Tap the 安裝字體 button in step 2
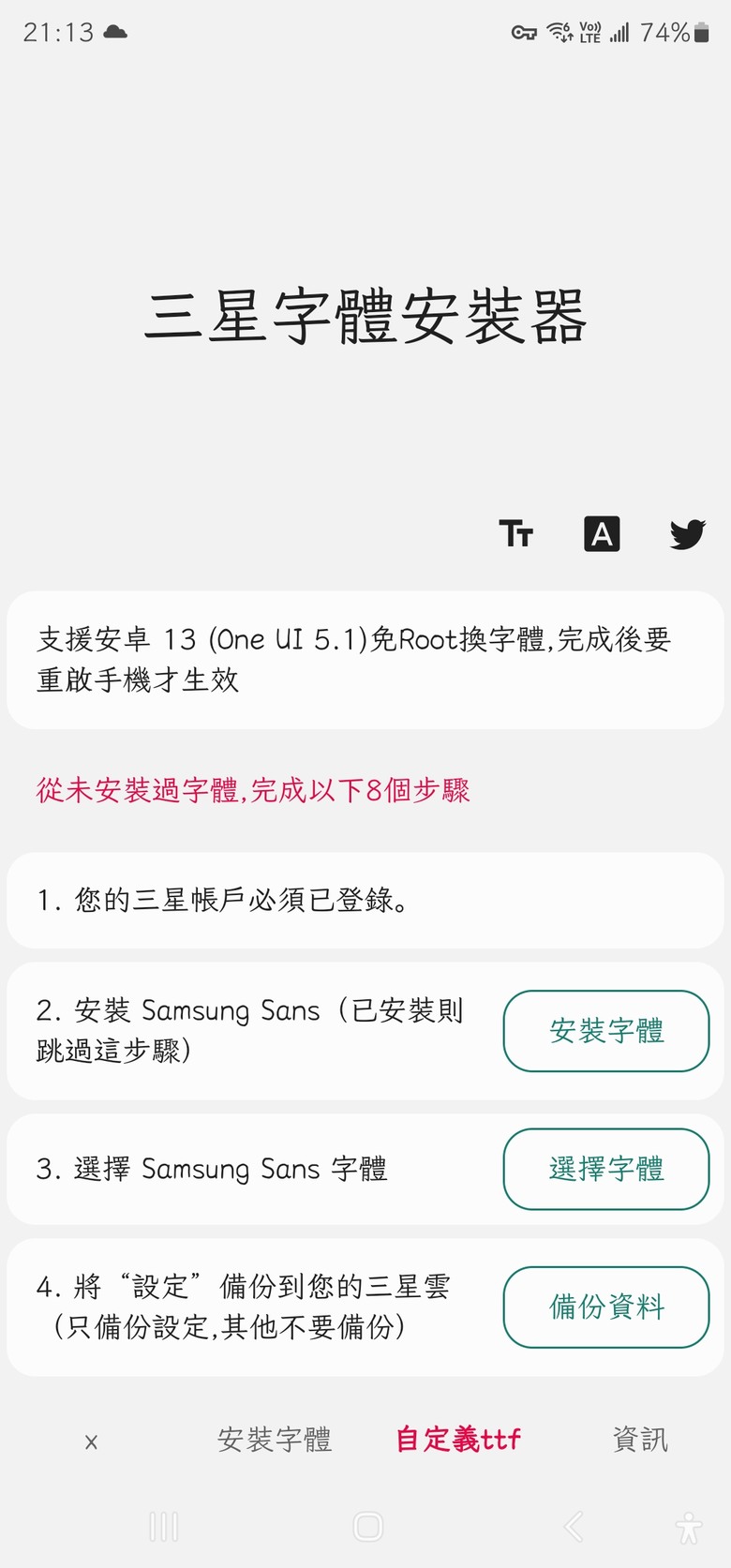Screen dimensions: 731x1568 coord(606,1031)
